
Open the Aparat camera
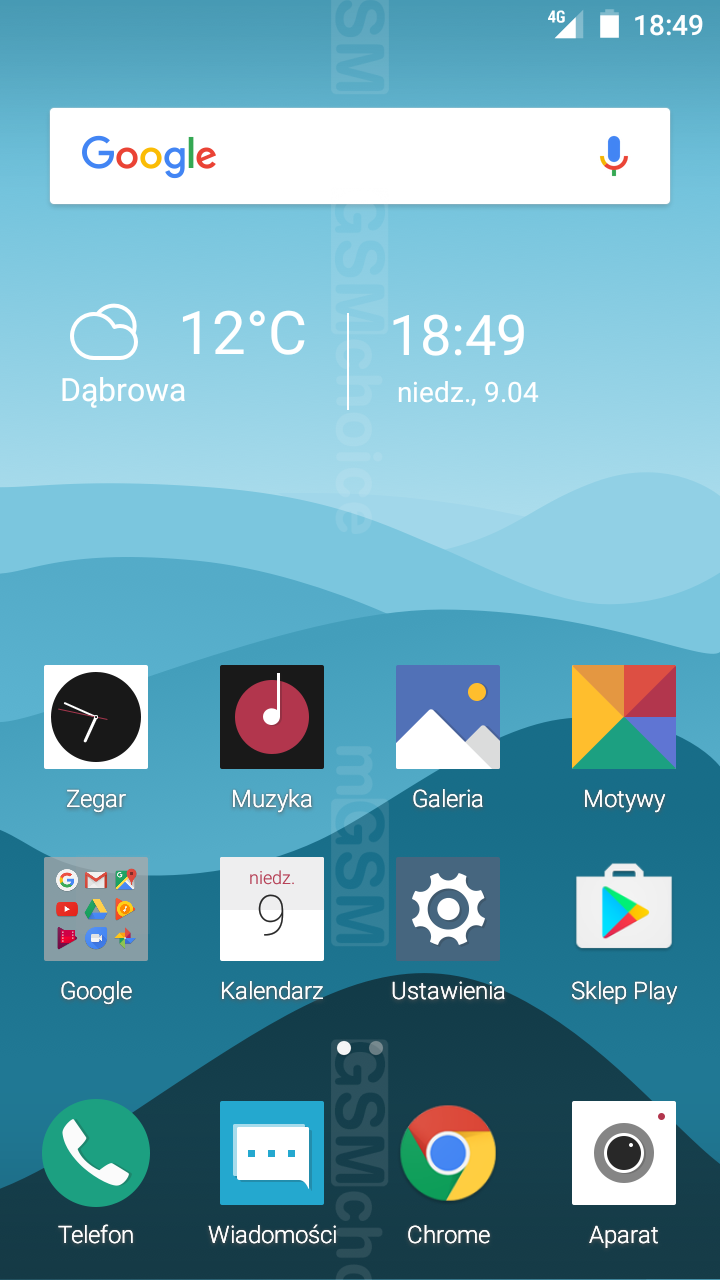(624, 1153)
